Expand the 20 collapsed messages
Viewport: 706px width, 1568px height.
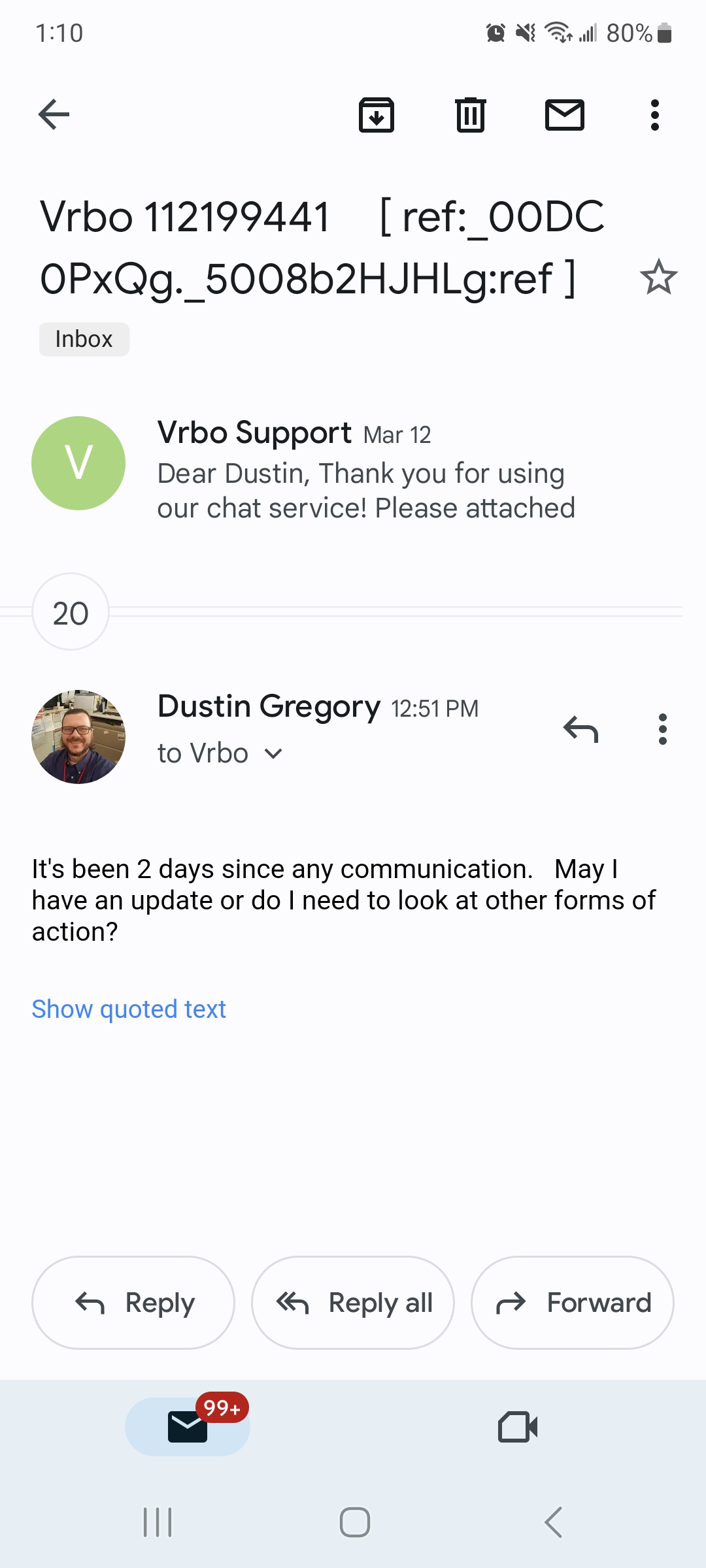coord(70,612)
